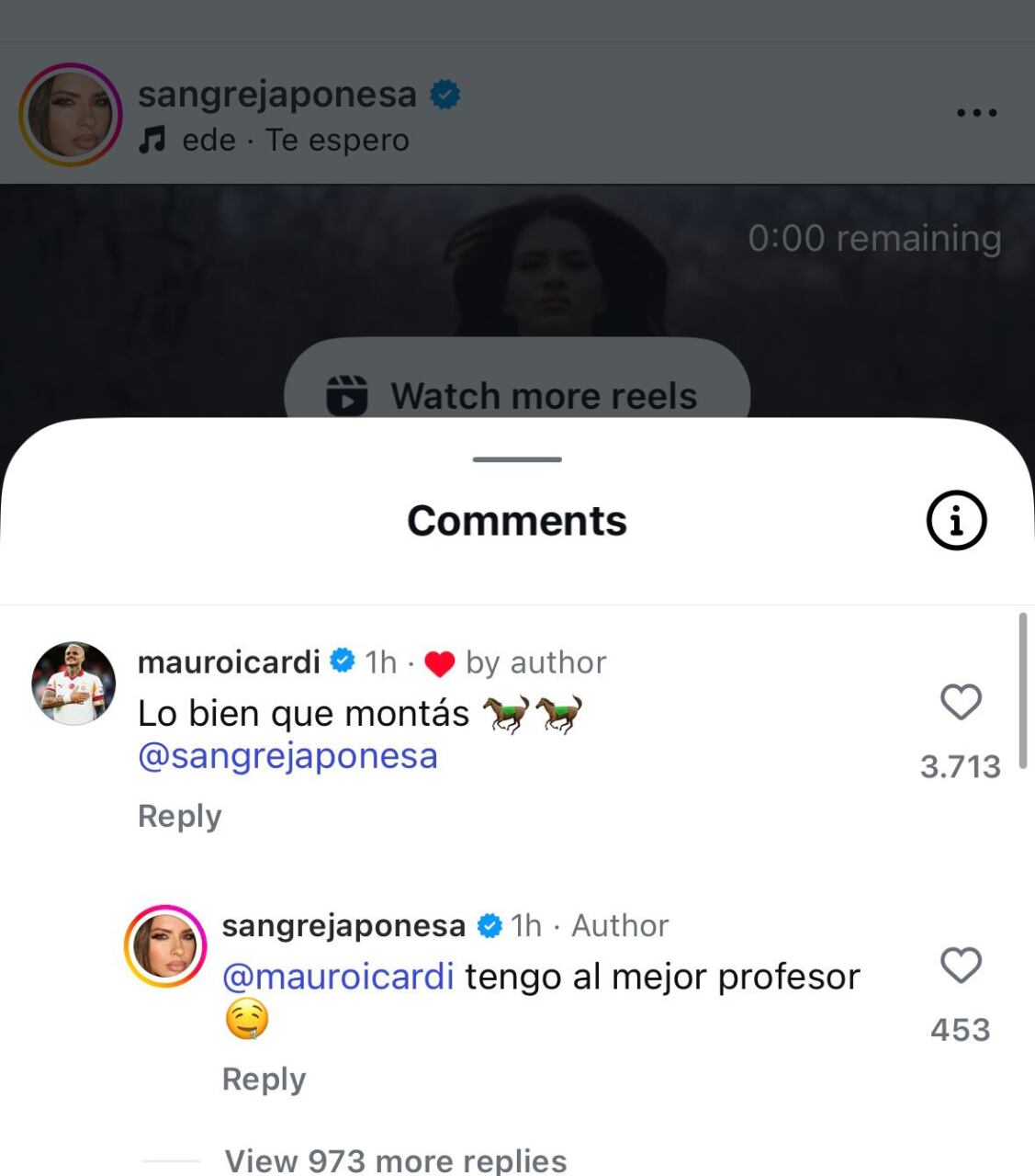Open the Comments tab header
Screen dimensions: 1035x1176
click(x=516, y=520)
